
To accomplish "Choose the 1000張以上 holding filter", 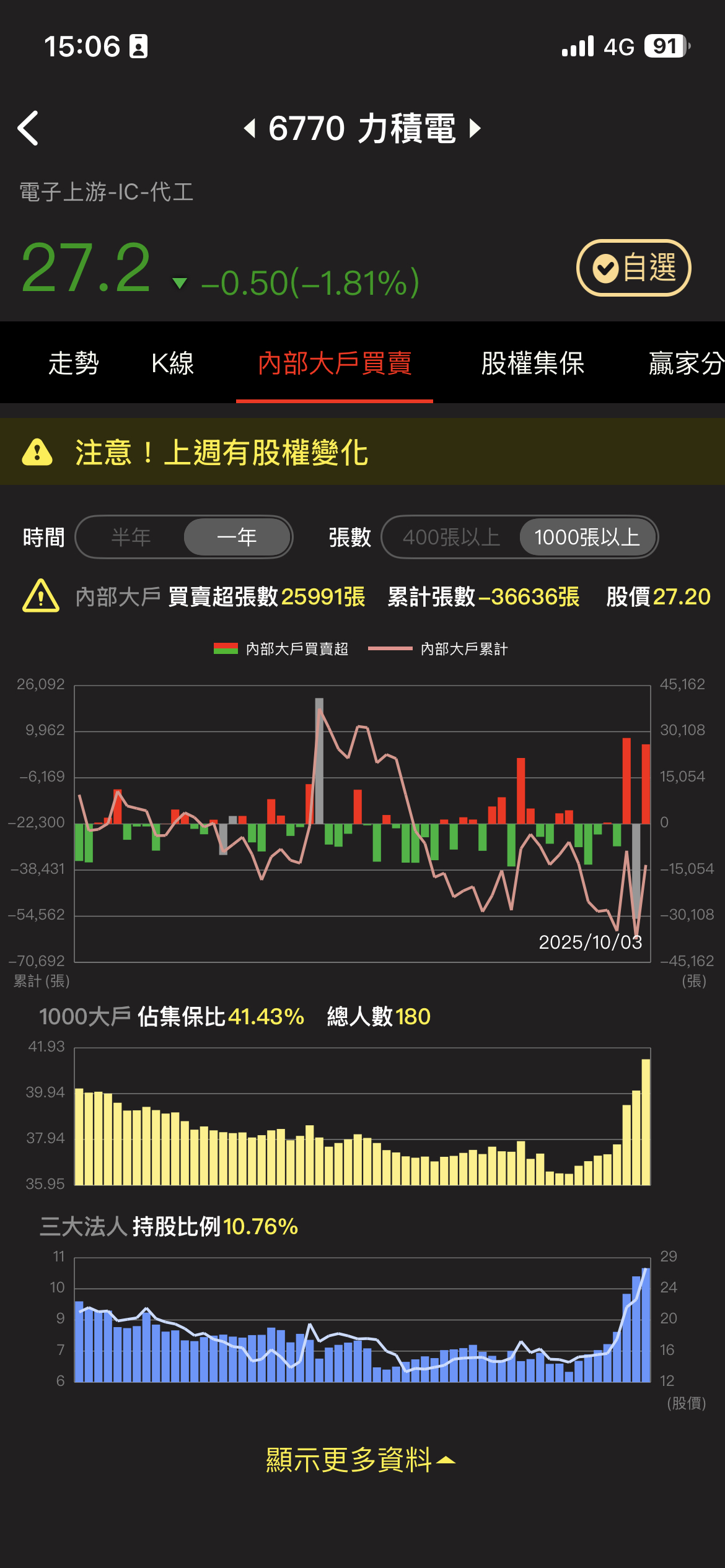I will point(587,537).
